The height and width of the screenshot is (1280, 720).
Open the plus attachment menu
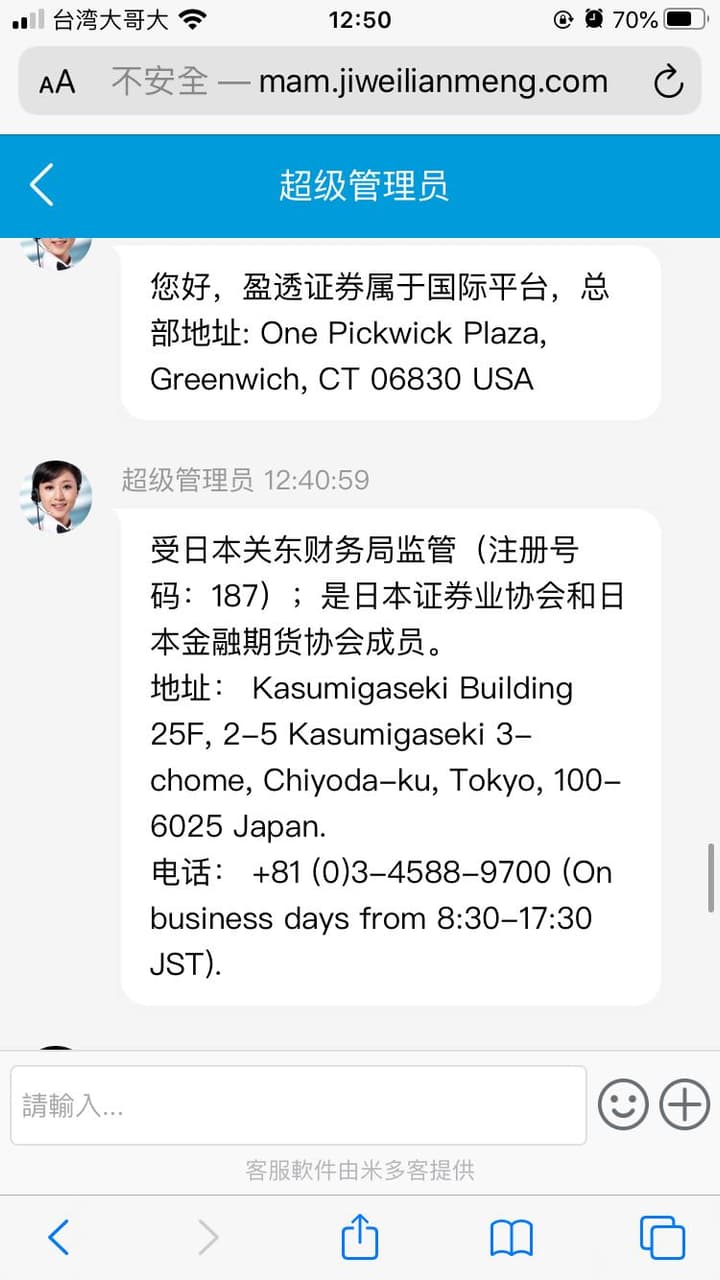[685, 1106]
